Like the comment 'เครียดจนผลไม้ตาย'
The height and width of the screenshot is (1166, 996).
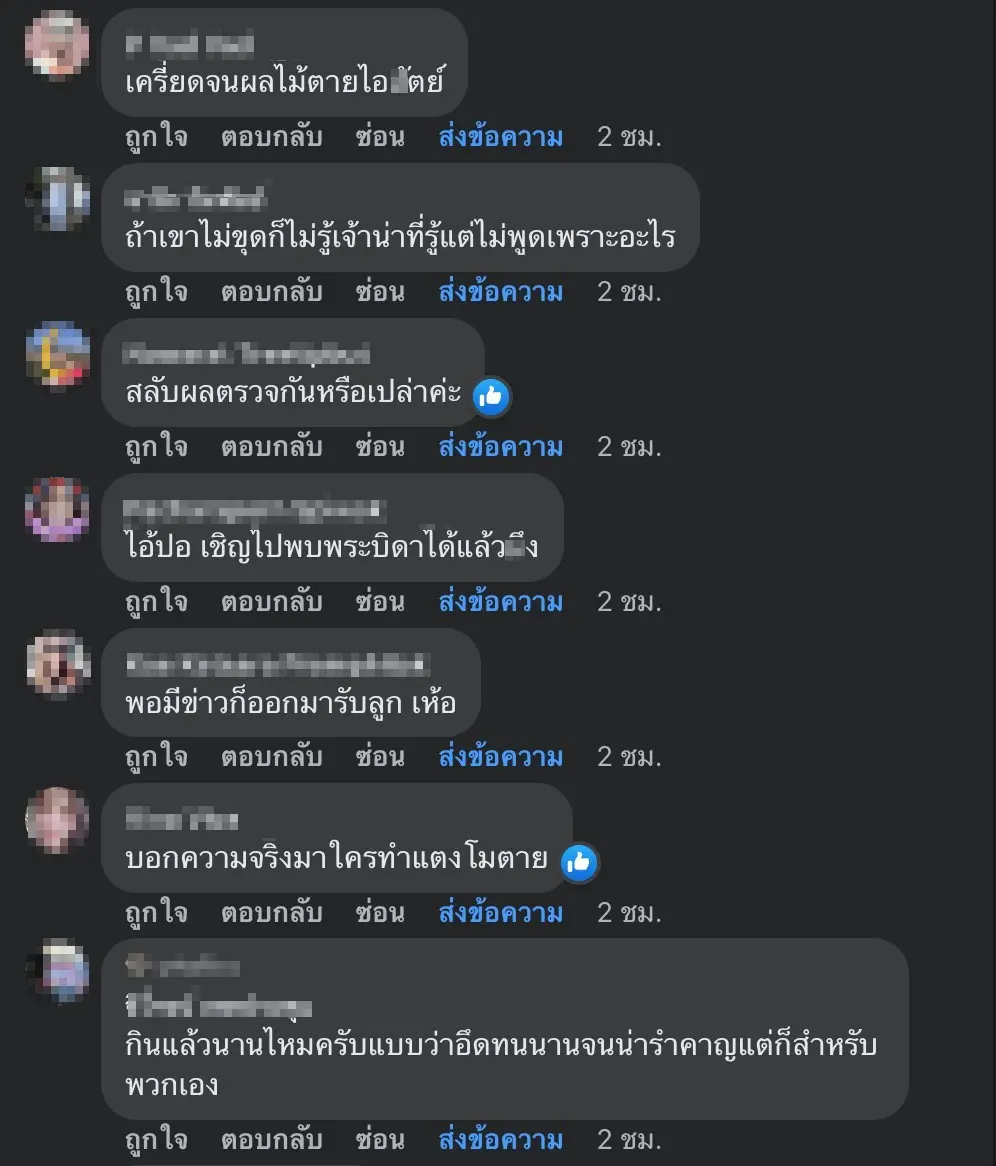[x=156, y=137]
